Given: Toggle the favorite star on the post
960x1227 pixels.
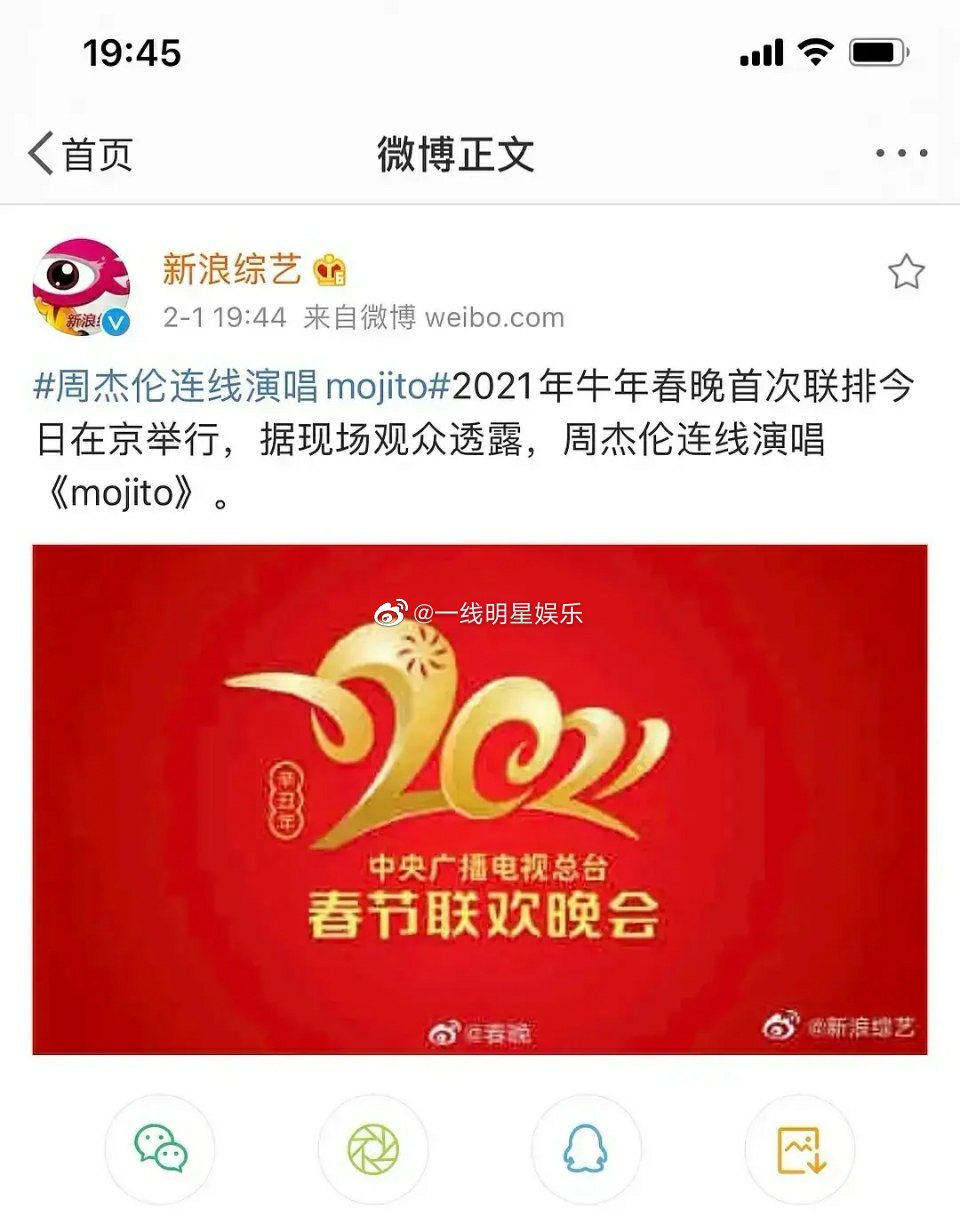Looking at the screenshot, I should point(905,270).
